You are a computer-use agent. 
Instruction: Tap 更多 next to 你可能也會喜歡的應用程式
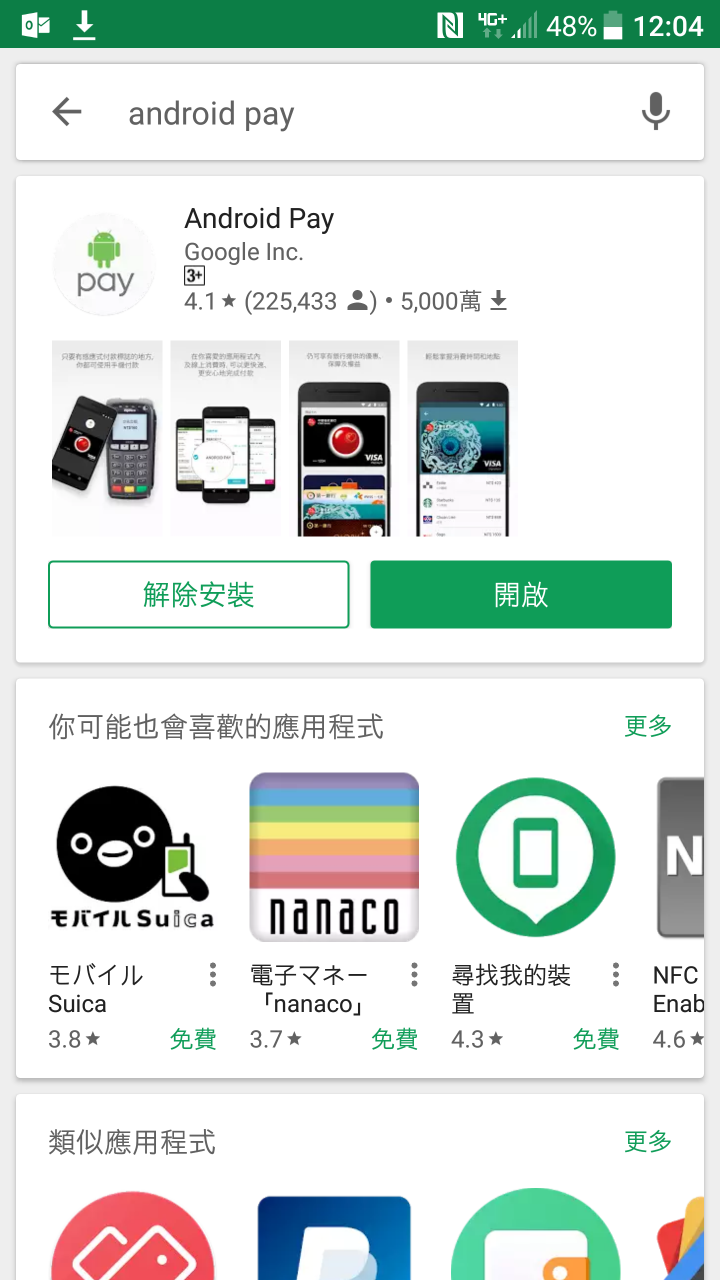(x=648, y=726)
